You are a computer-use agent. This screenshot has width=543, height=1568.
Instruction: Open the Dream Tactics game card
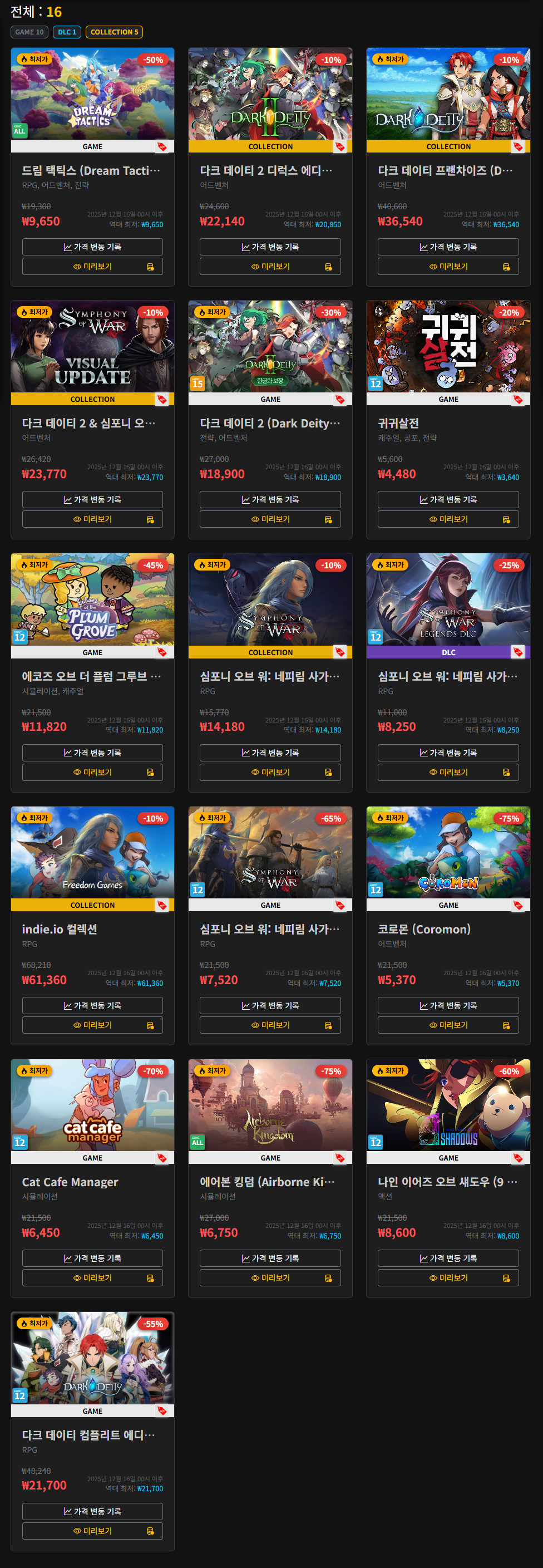pos(92,95)
